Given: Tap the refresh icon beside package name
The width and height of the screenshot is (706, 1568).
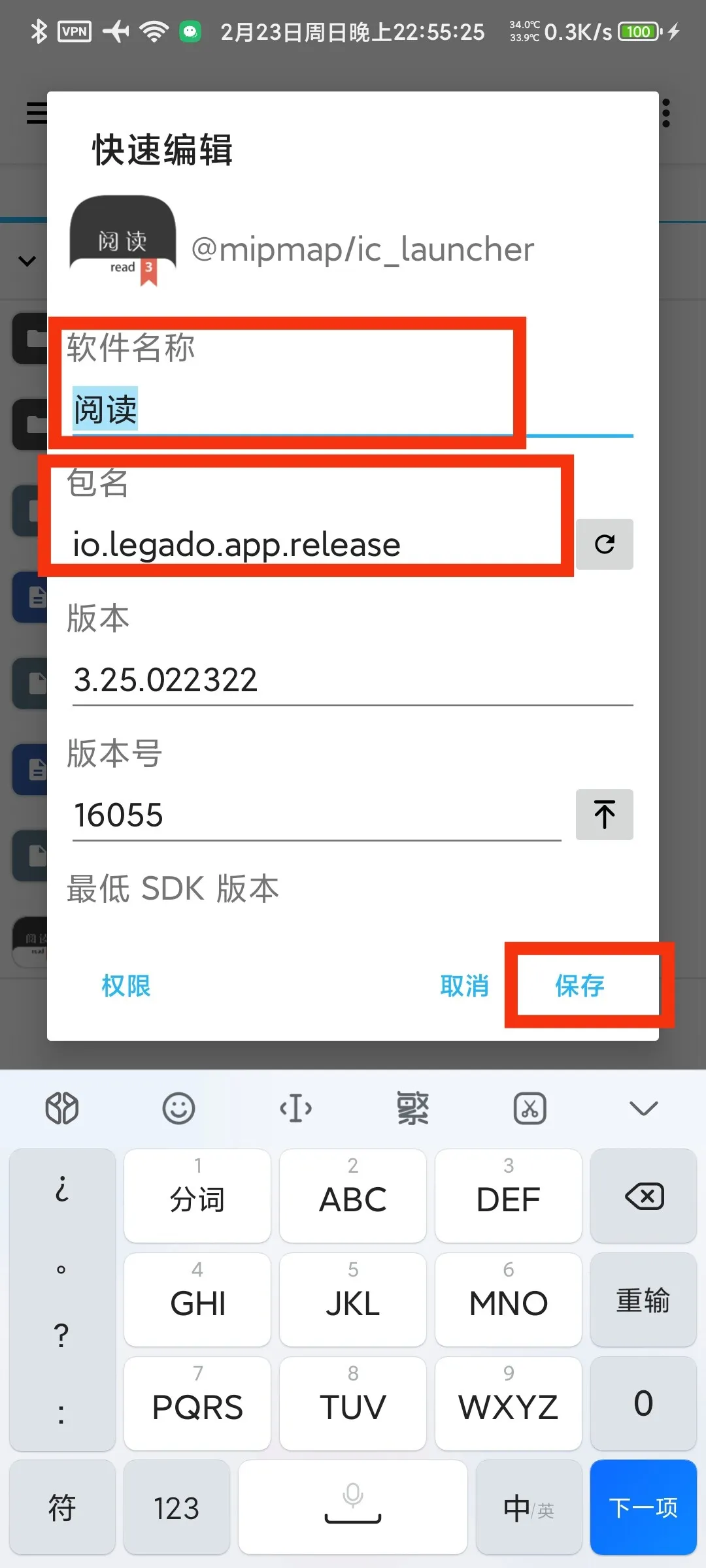Looking at the screenshot, I should coord(604,544).
